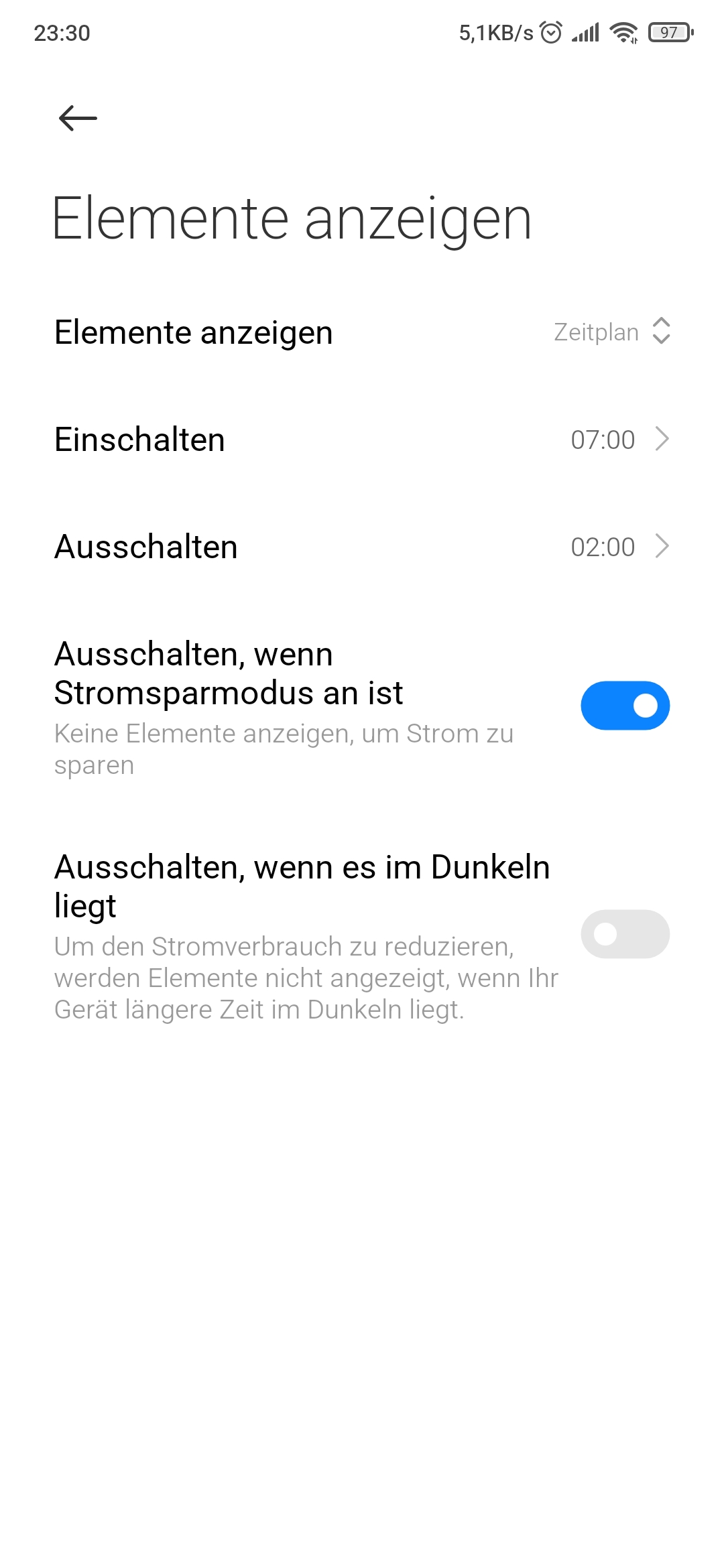Disable Ausschalten, wenn Stromsparmodus an ist
724x1568 pixels.
tap(624, 706)
